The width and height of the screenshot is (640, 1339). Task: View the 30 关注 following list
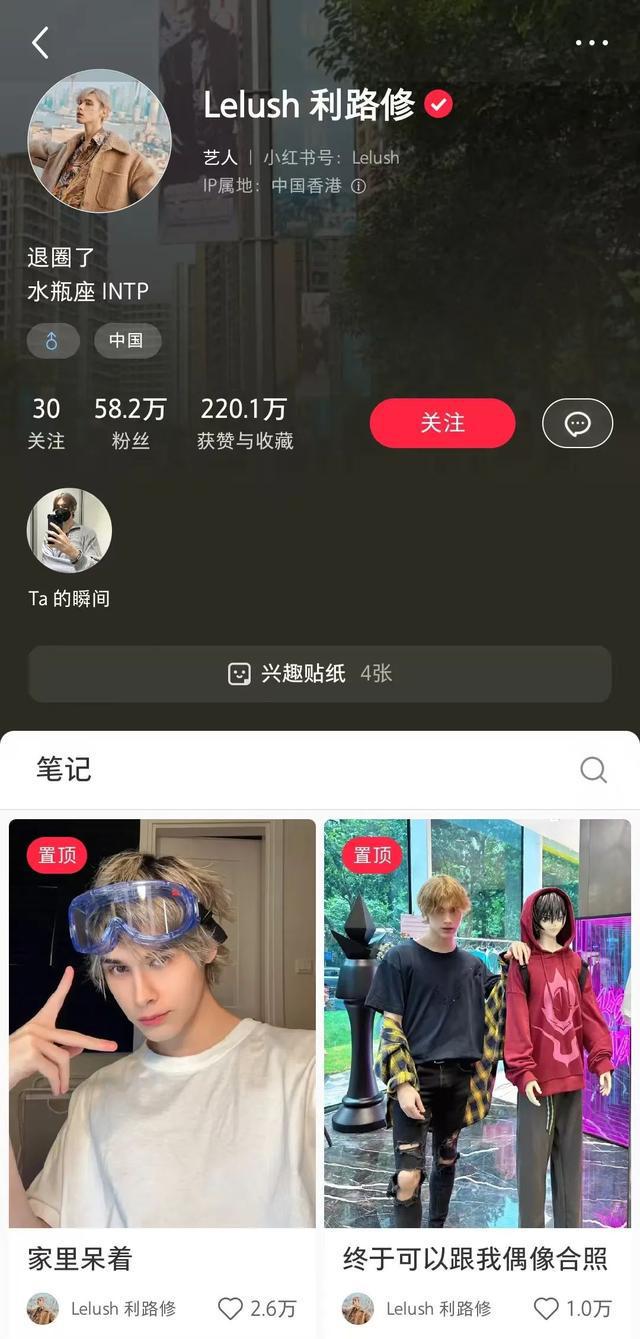[46, 422]
